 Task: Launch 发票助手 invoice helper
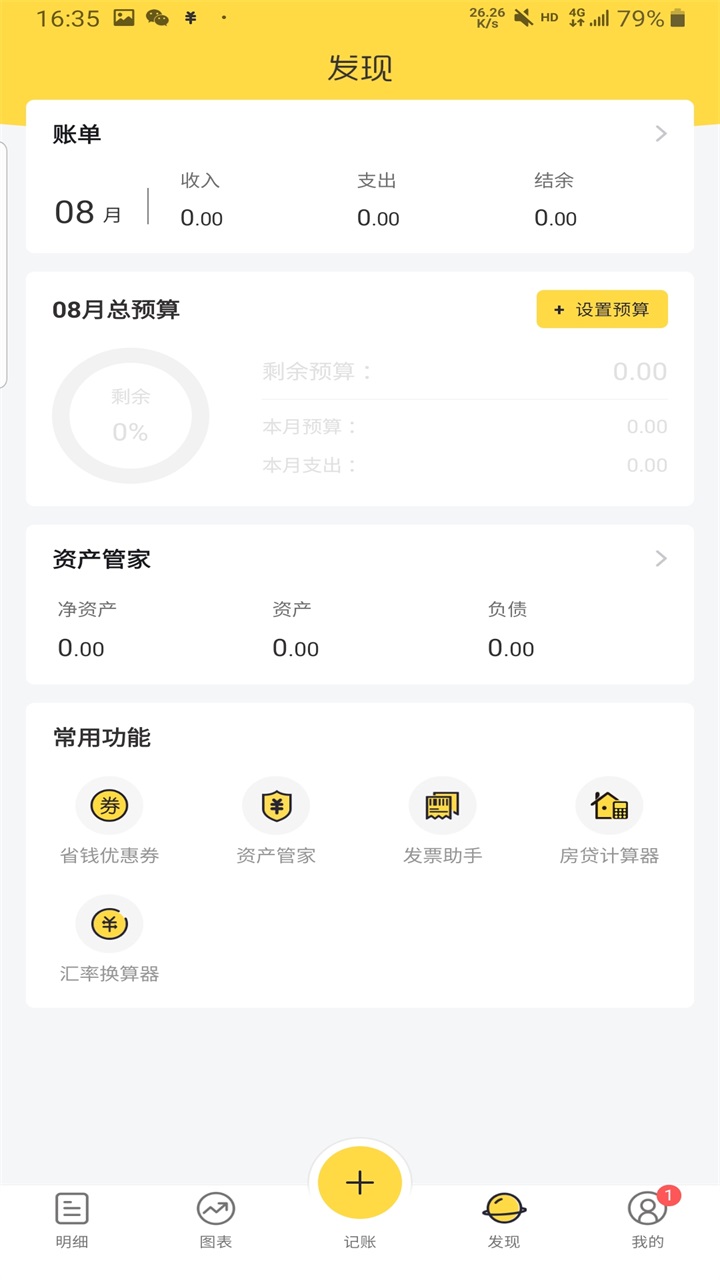tap(443, 821)
